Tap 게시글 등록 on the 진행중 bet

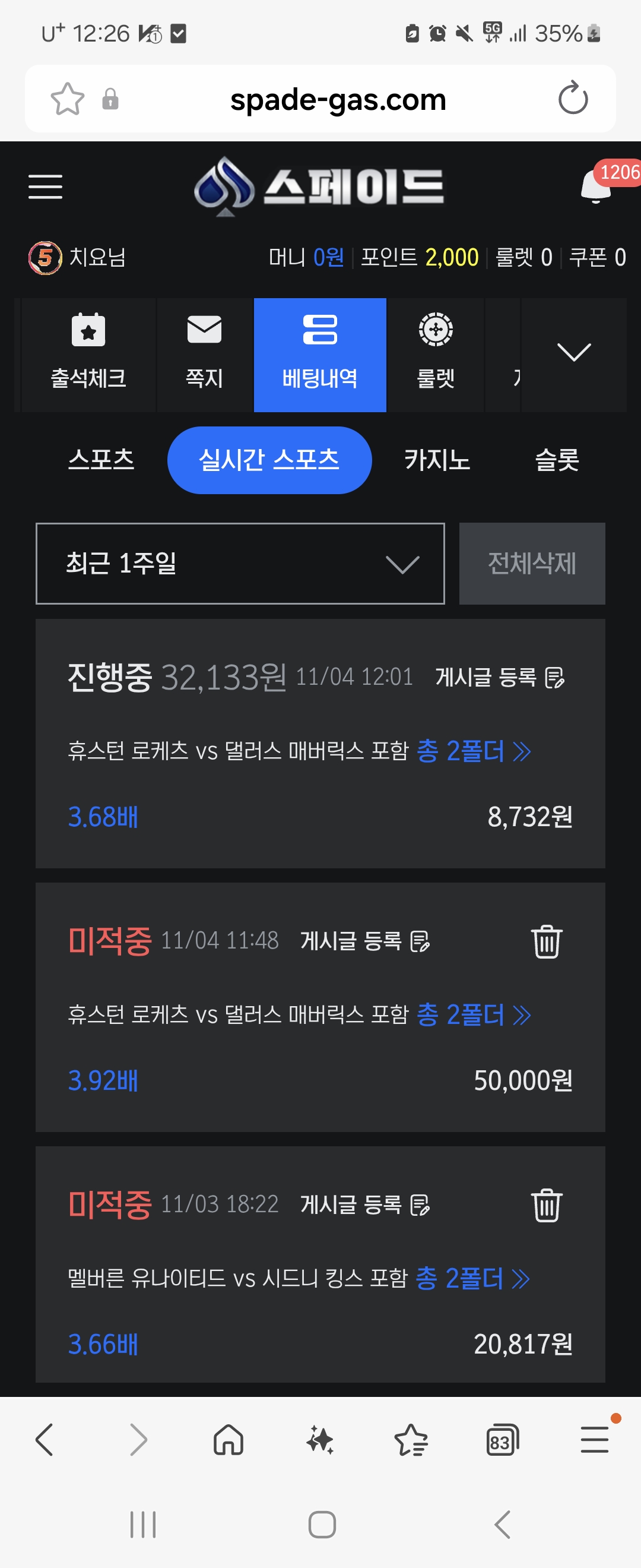click(500, 678)
